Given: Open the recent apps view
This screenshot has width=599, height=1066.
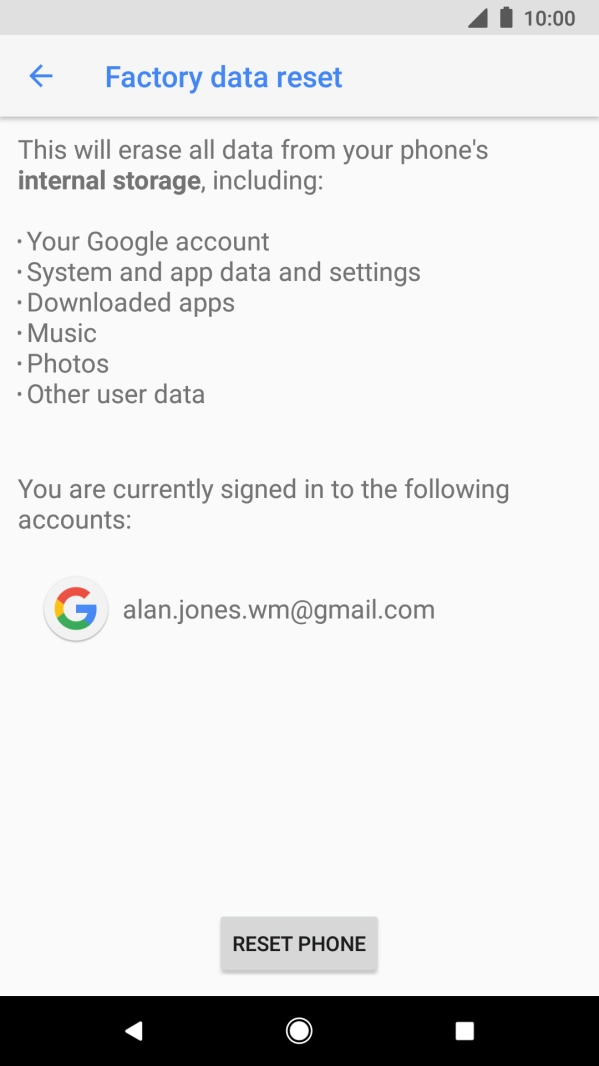Looking at the screenshot, I should click(x=464, y=1031).
